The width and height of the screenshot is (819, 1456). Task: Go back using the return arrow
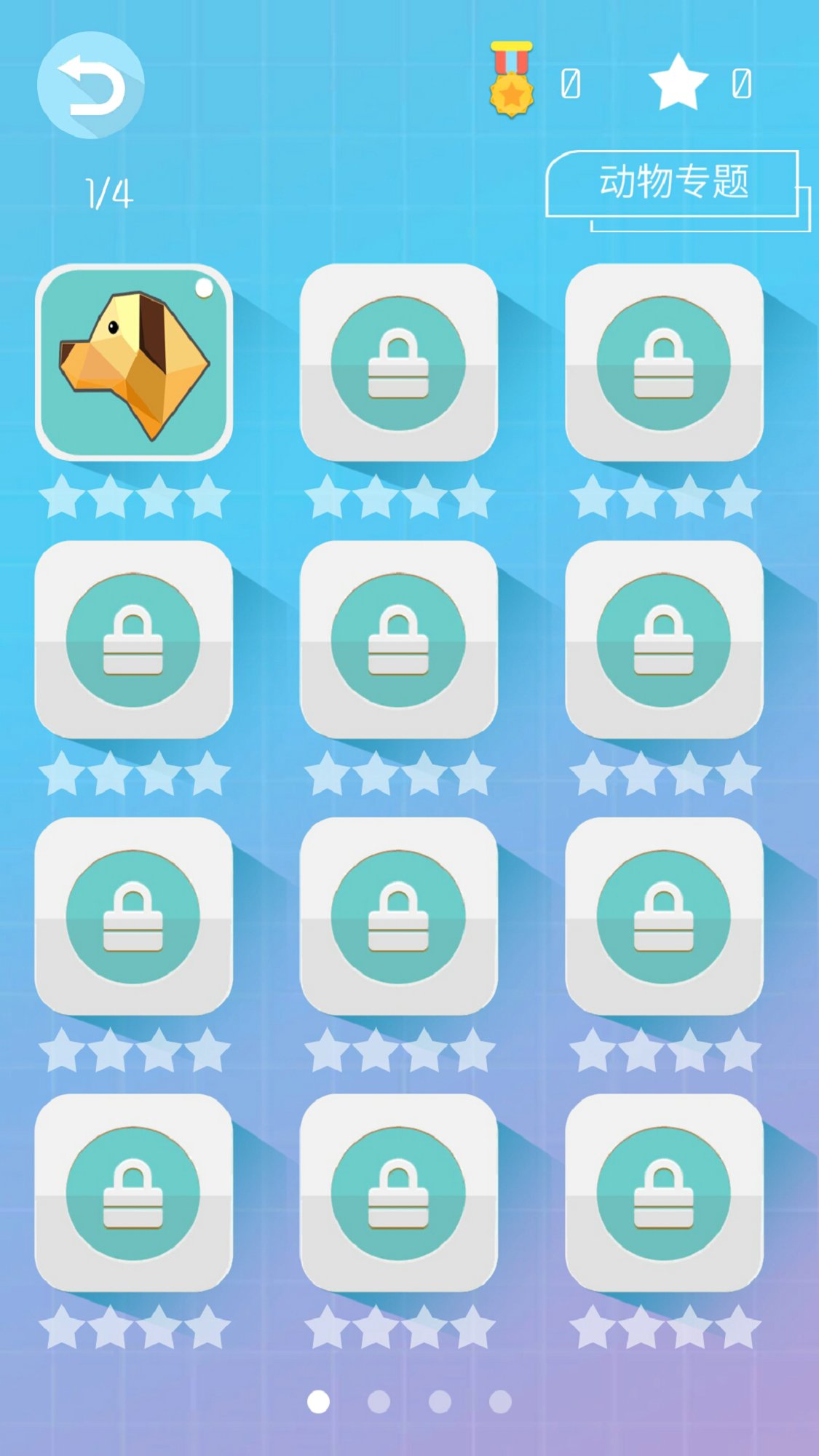tap(90, 85)
